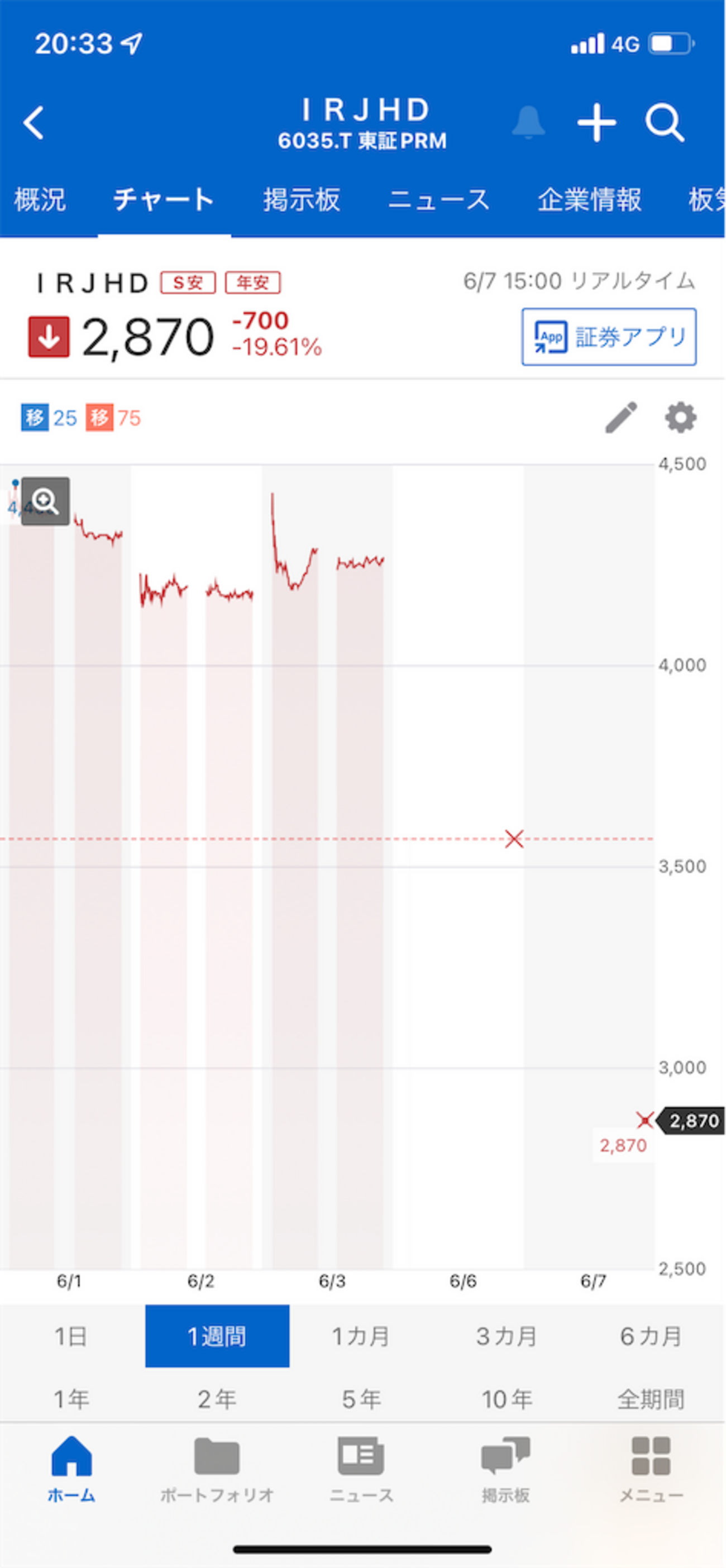
Task: Open the 掲示板 top tab
Action: (301, 200)
